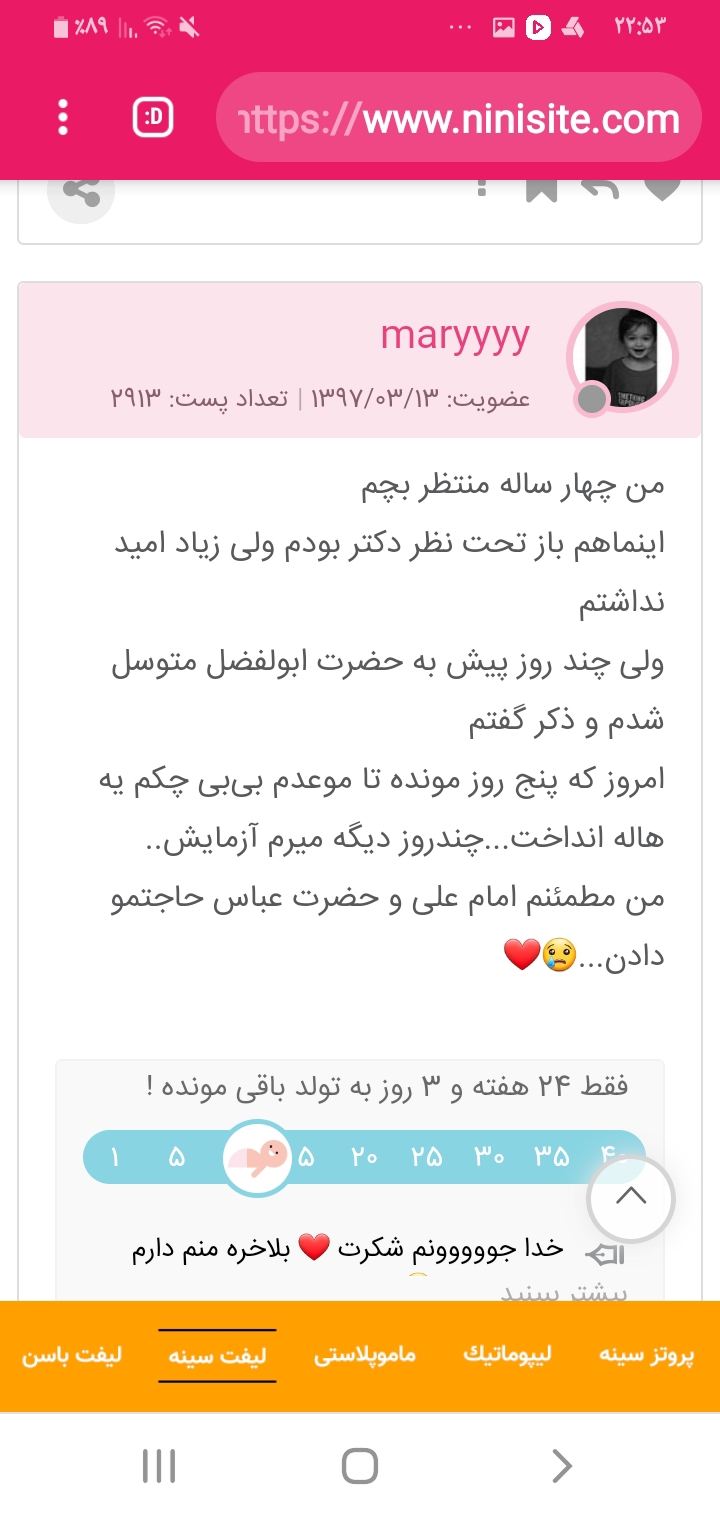Viewport: 720px width, 1520px height.
Task: Open the browser tab switcher
Action: point(153,119)
